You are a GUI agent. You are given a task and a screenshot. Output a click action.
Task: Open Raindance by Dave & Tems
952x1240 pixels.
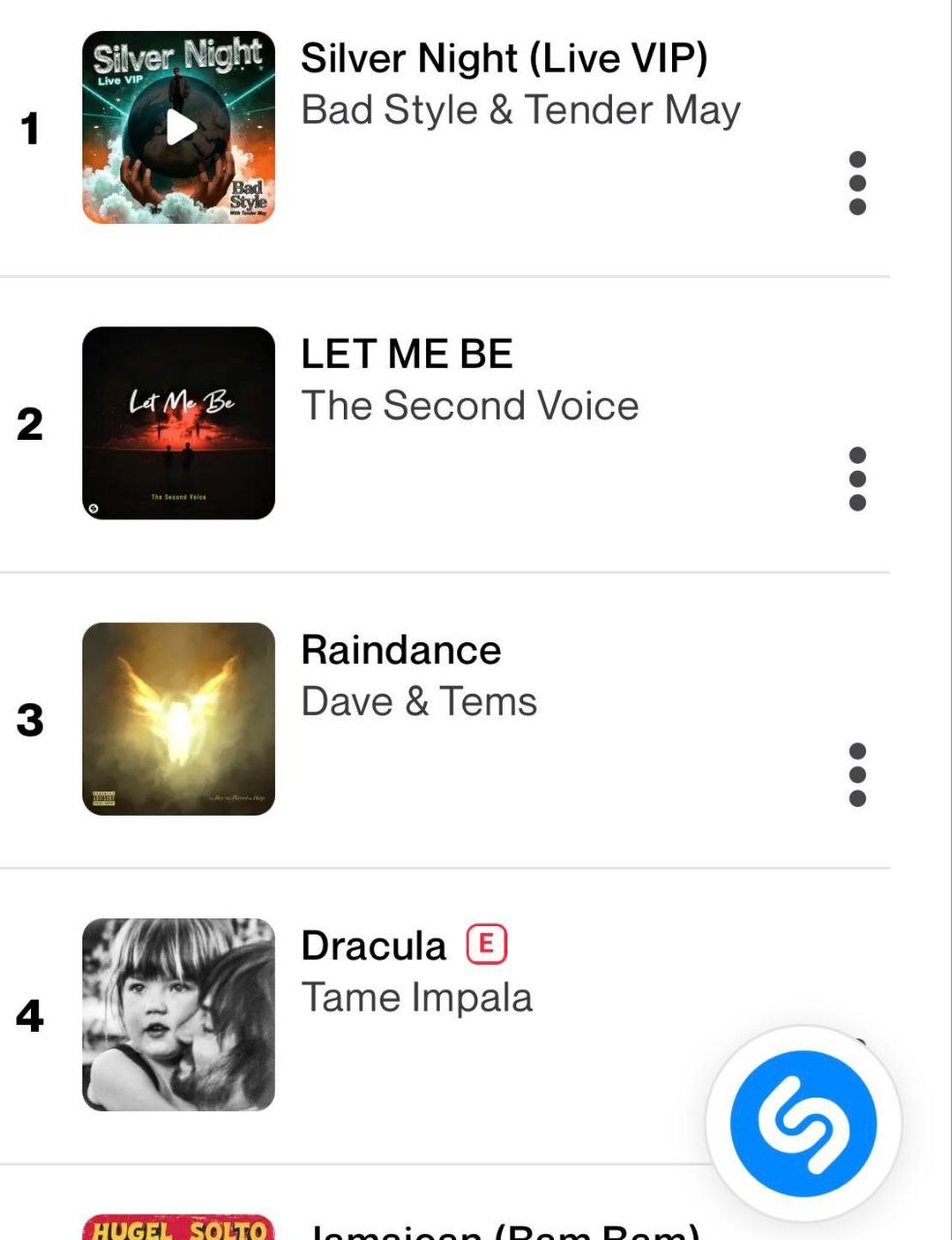pyautogui.click(x=418, y=676)
